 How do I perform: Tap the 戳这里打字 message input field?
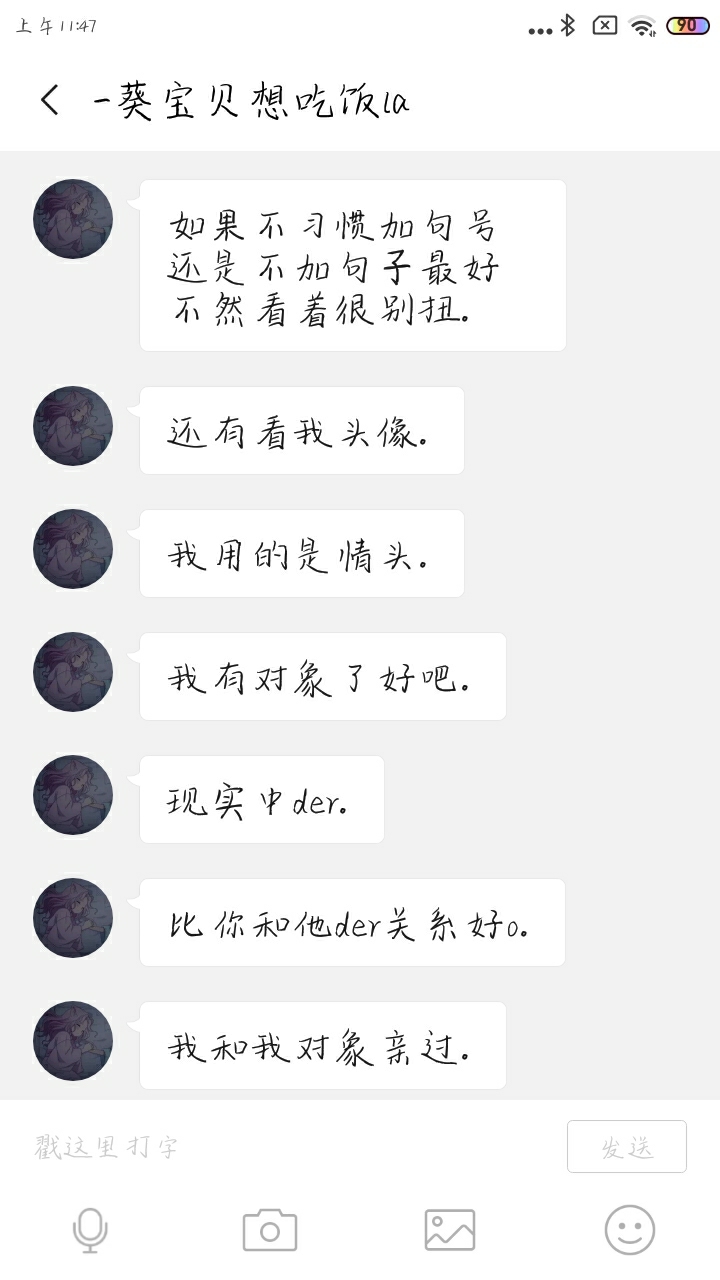(290, 1146)
